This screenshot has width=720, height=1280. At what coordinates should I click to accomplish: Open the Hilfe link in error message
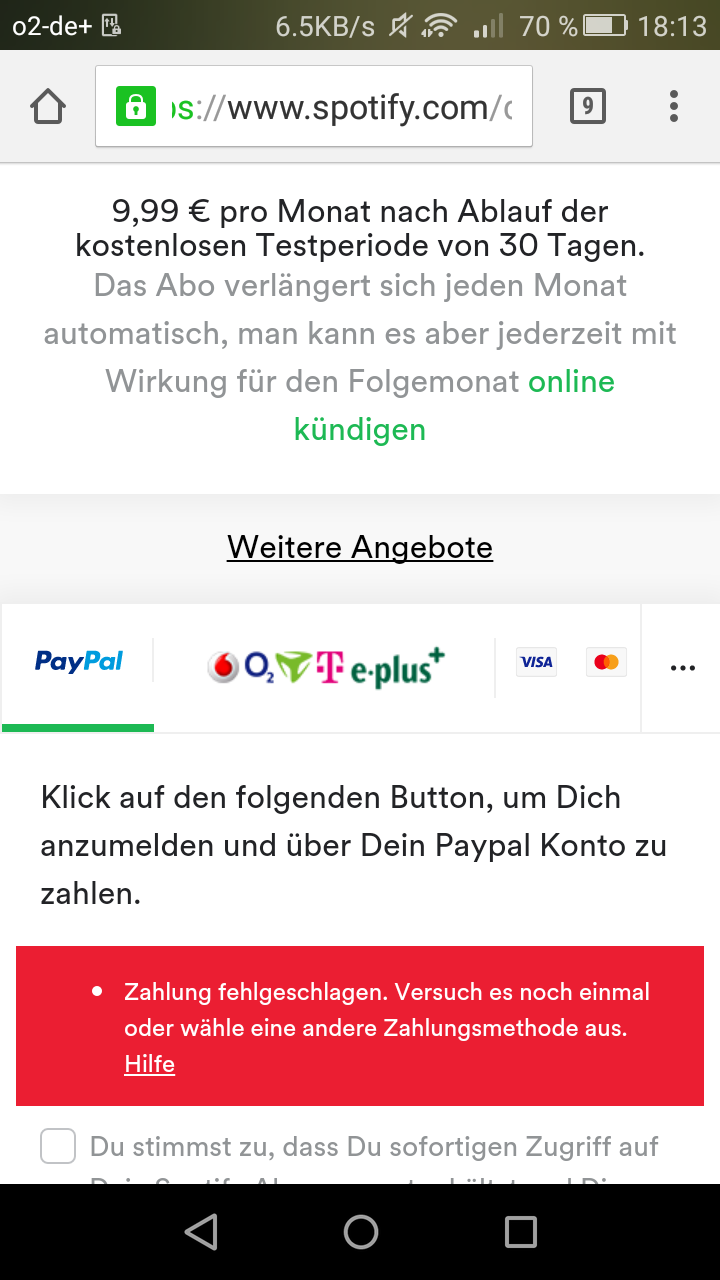tap(149, 1064)
